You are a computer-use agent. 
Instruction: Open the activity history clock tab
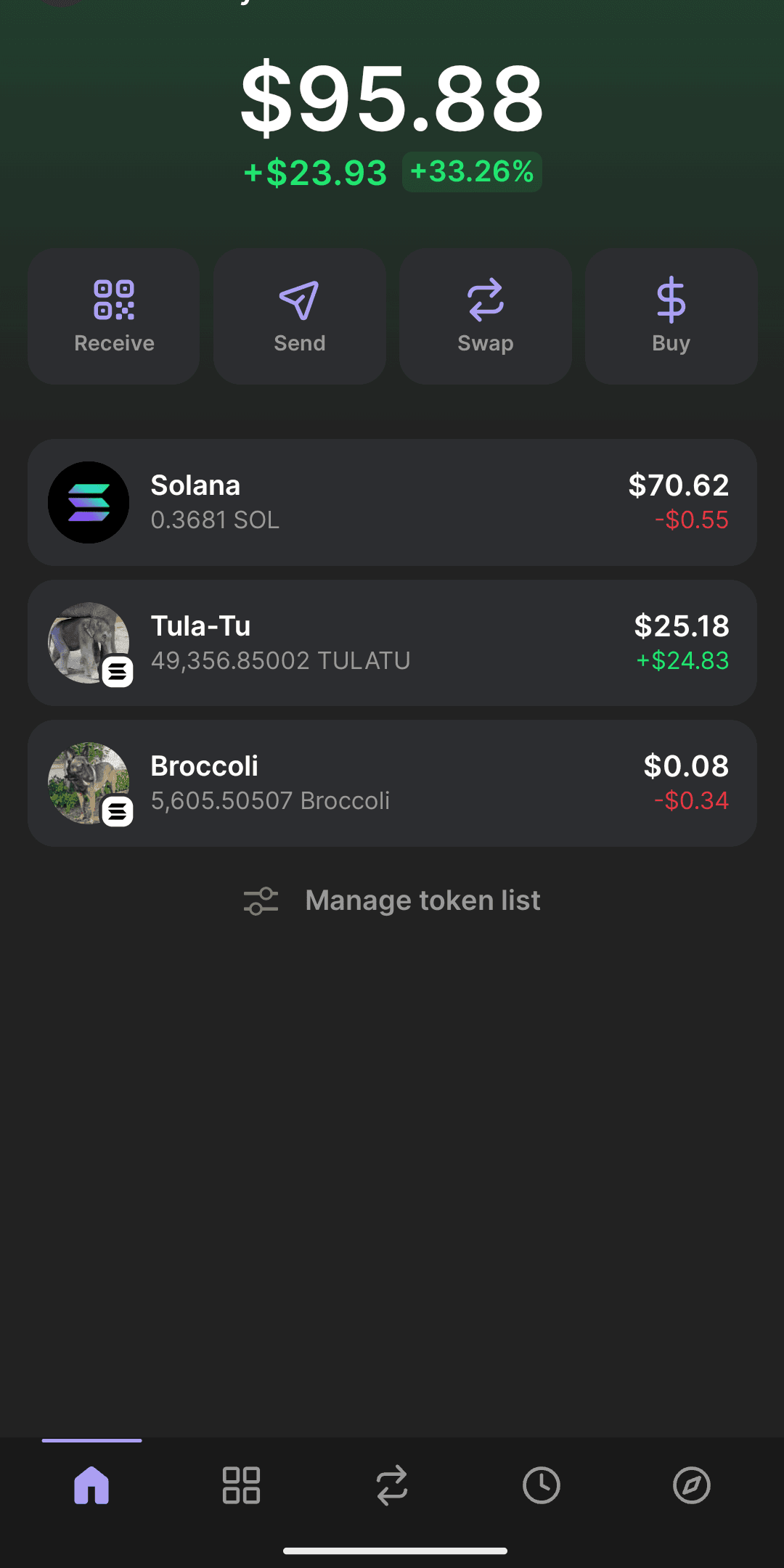542,1485
